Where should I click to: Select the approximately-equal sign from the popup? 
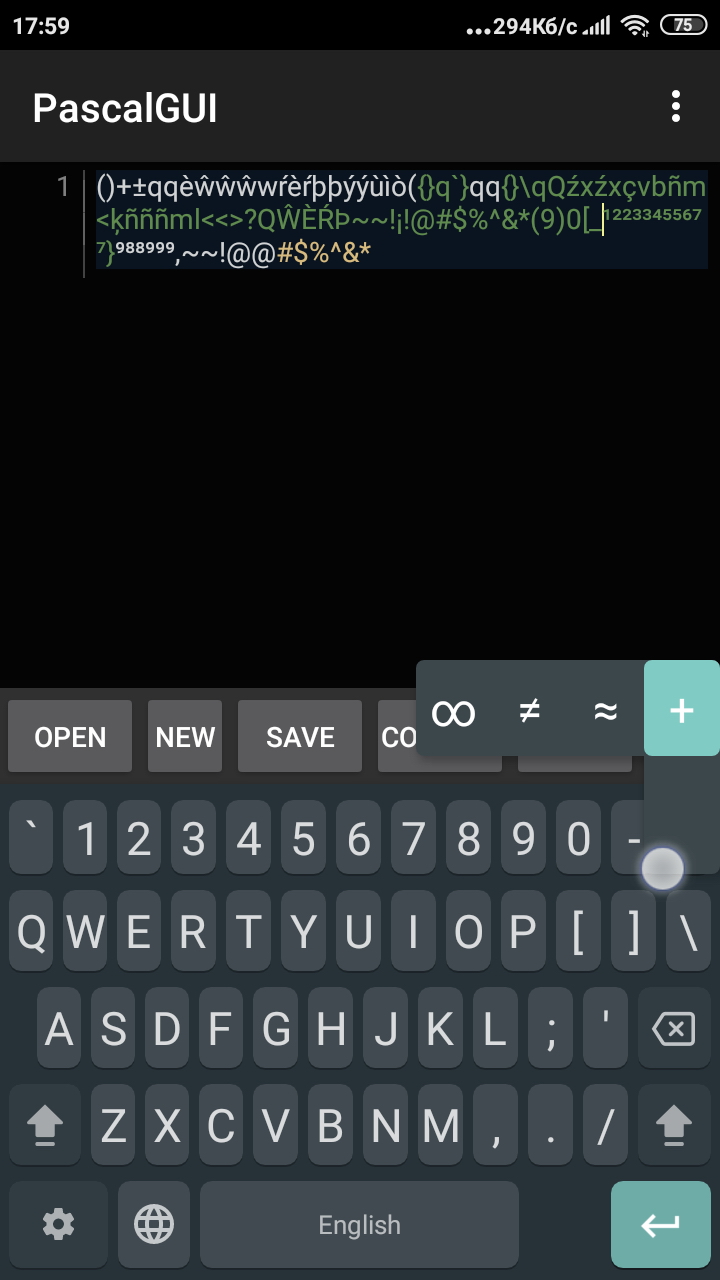click(606, 711)
